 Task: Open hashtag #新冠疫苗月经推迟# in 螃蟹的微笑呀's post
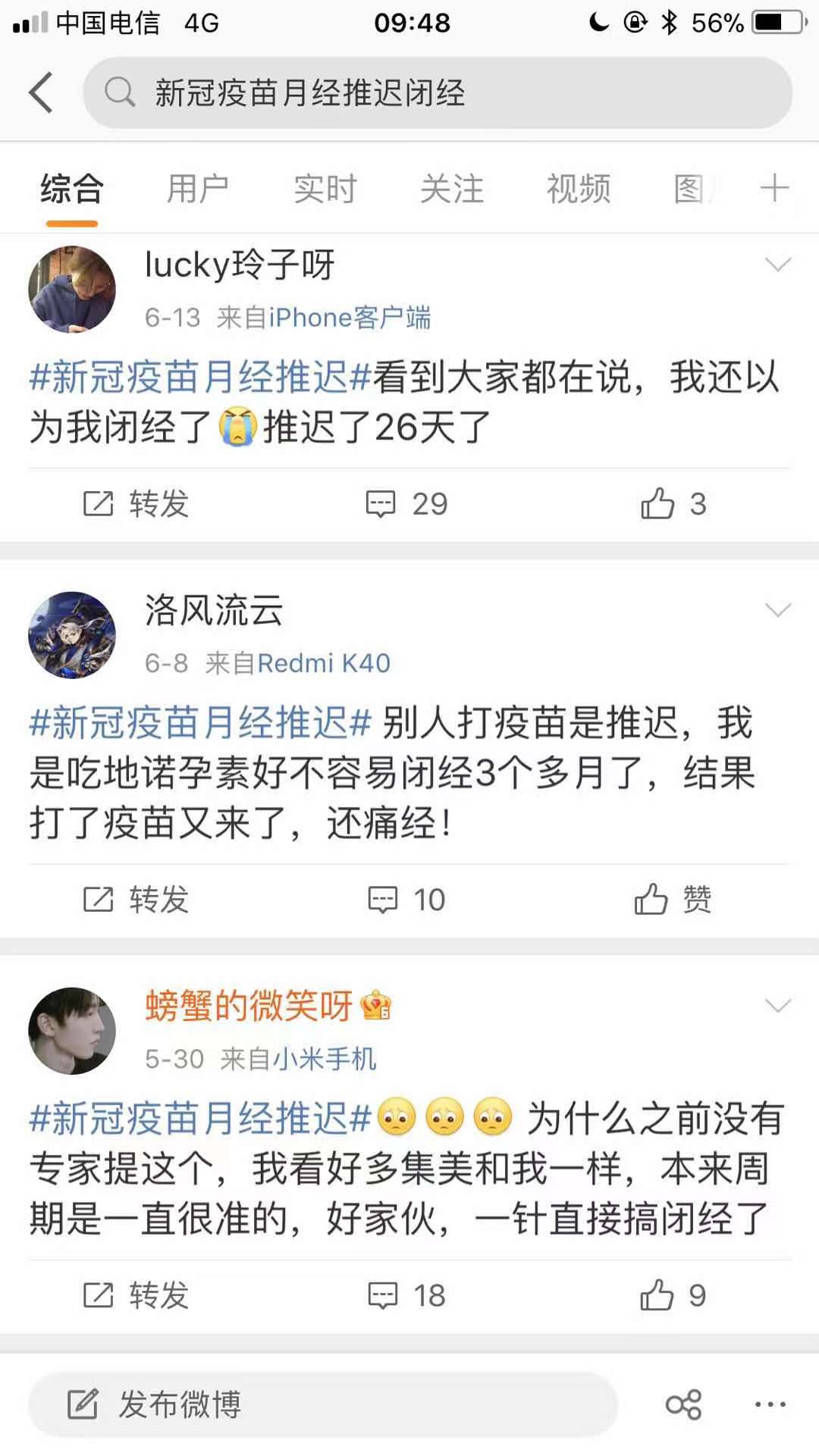pyautogui.click(x=200, y=1119)
